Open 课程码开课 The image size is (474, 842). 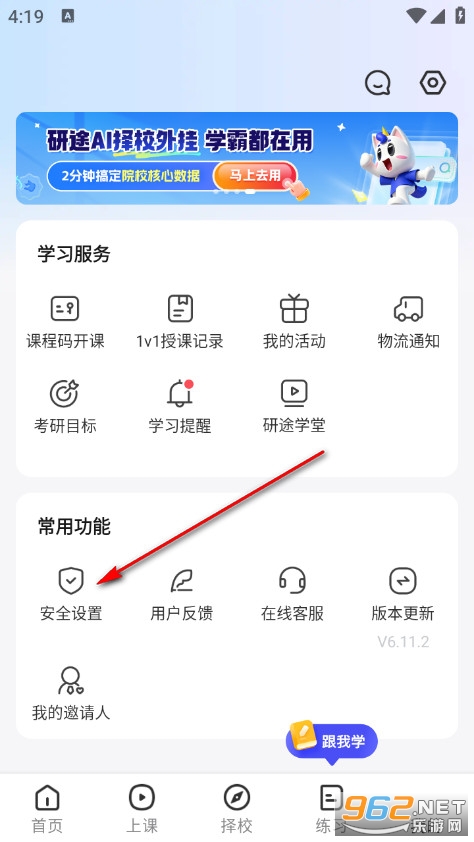point(65,322)
